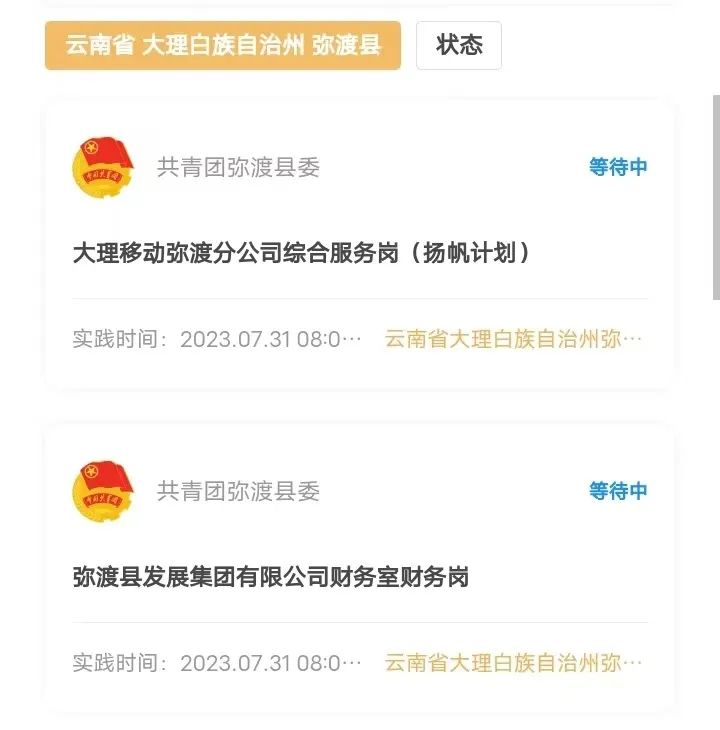720x730 pixels.
Task: Tap 等待中 label on the second listing
Action: click(616, 491)
